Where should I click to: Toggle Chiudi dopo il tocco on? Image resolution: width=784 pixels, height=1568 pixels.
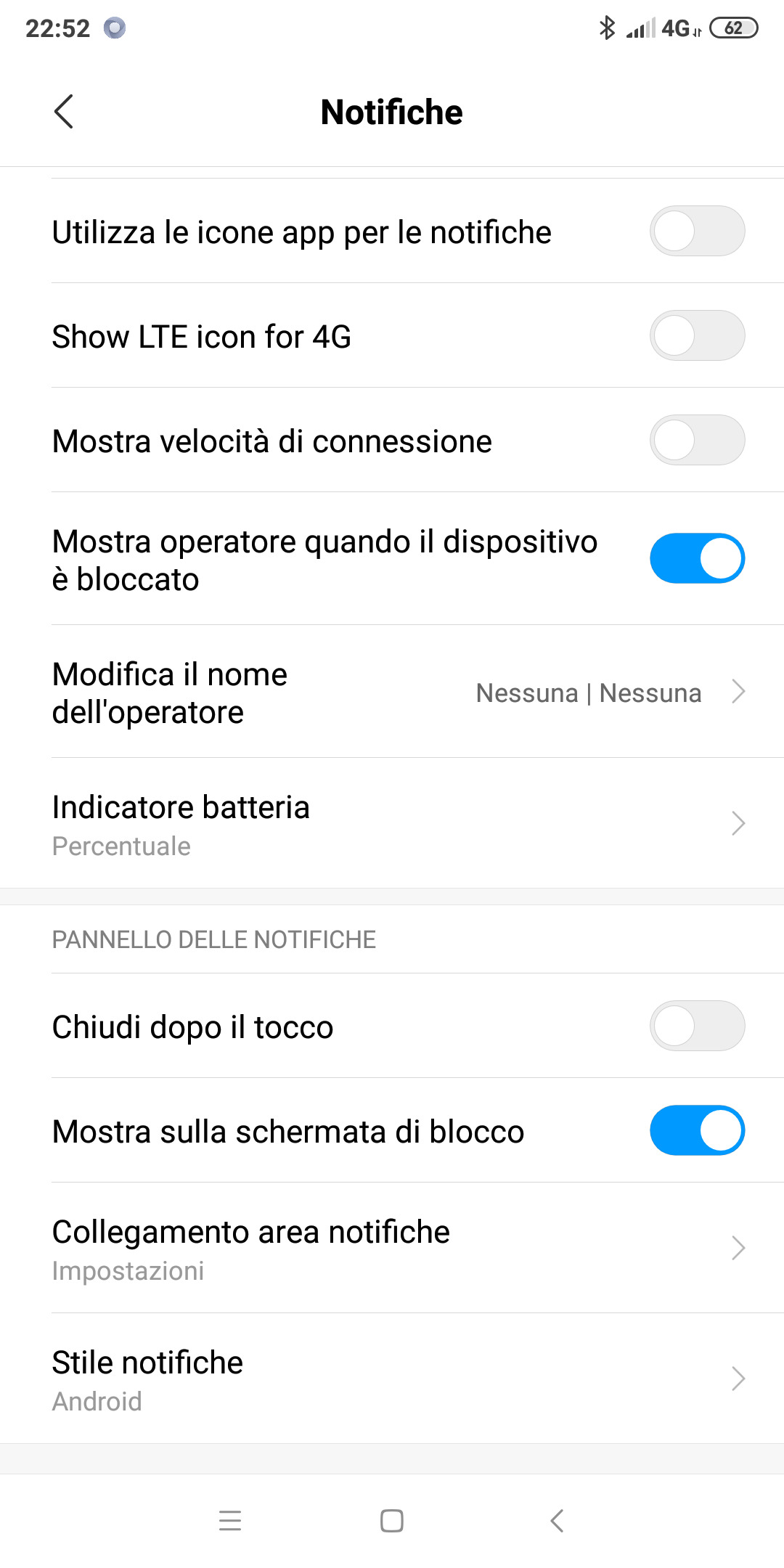(697, 1026)
